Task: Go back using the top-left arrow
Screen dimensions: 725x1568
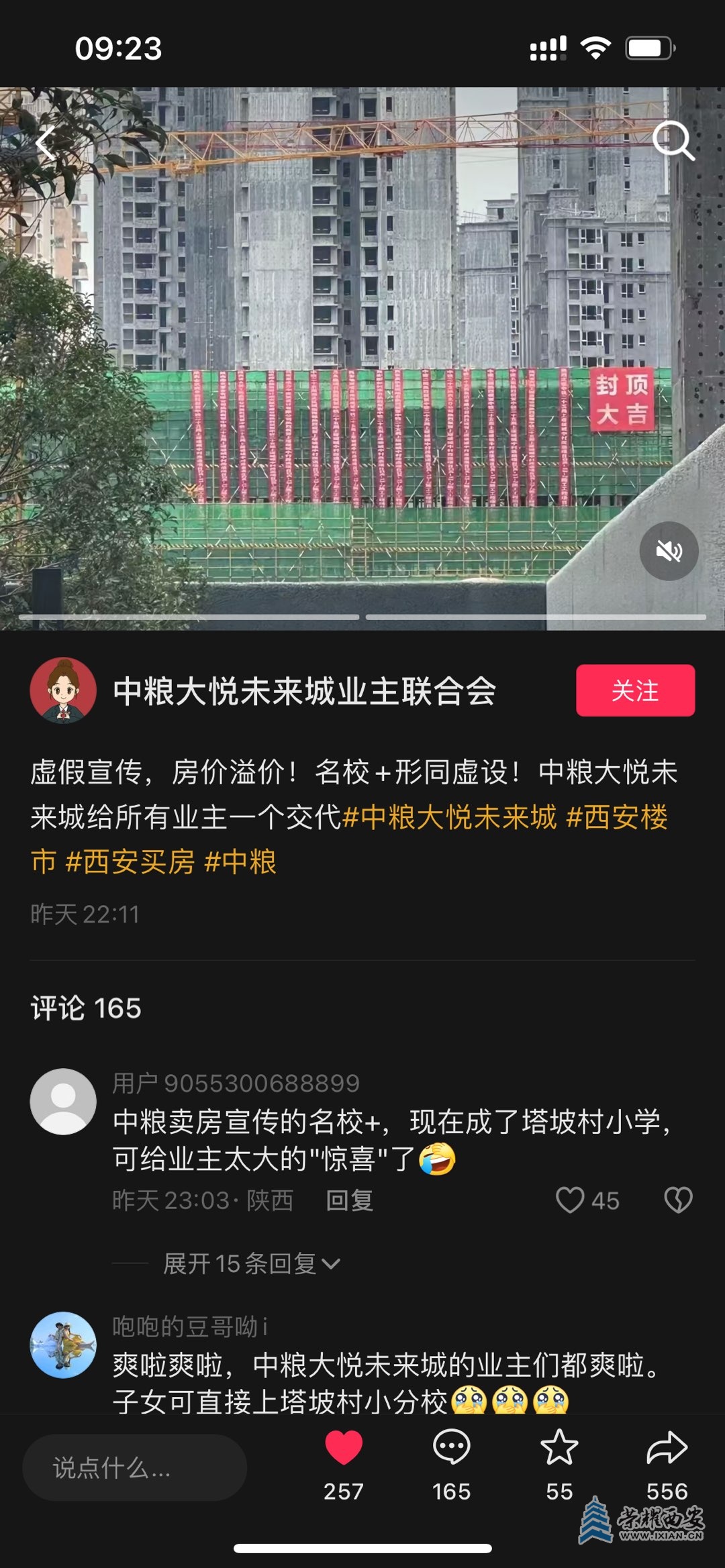Action: click(x=46, y=142)
